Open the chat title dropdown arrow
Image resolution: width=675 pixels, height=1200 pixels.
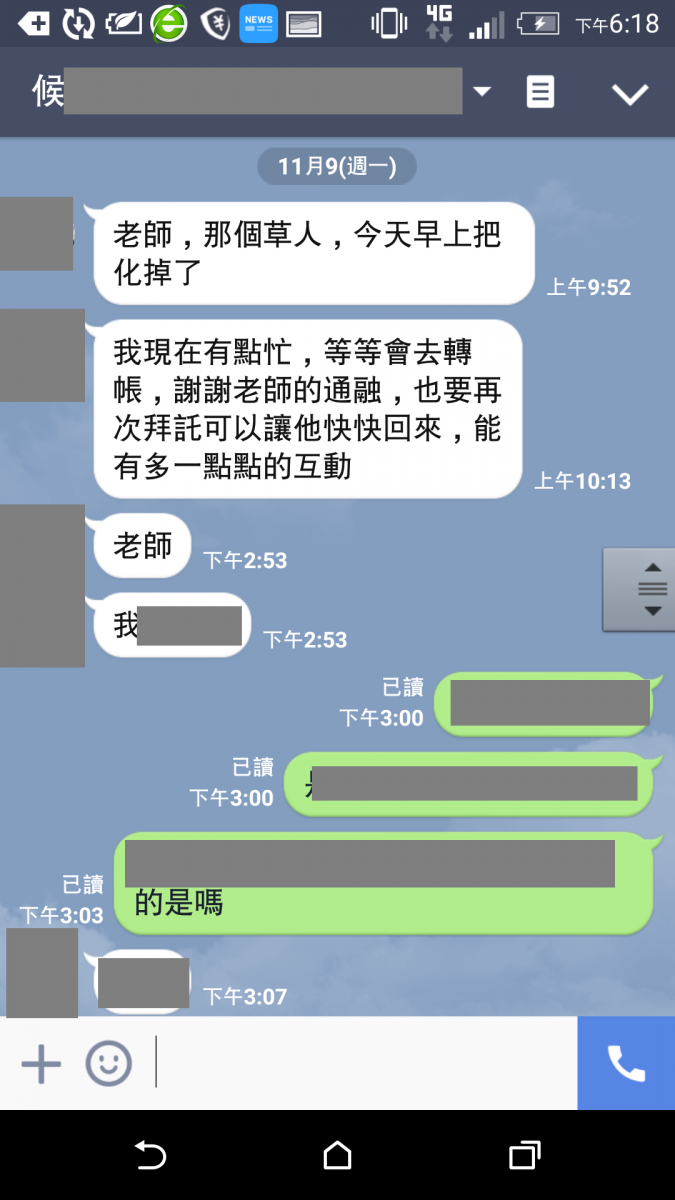[482, 92]
